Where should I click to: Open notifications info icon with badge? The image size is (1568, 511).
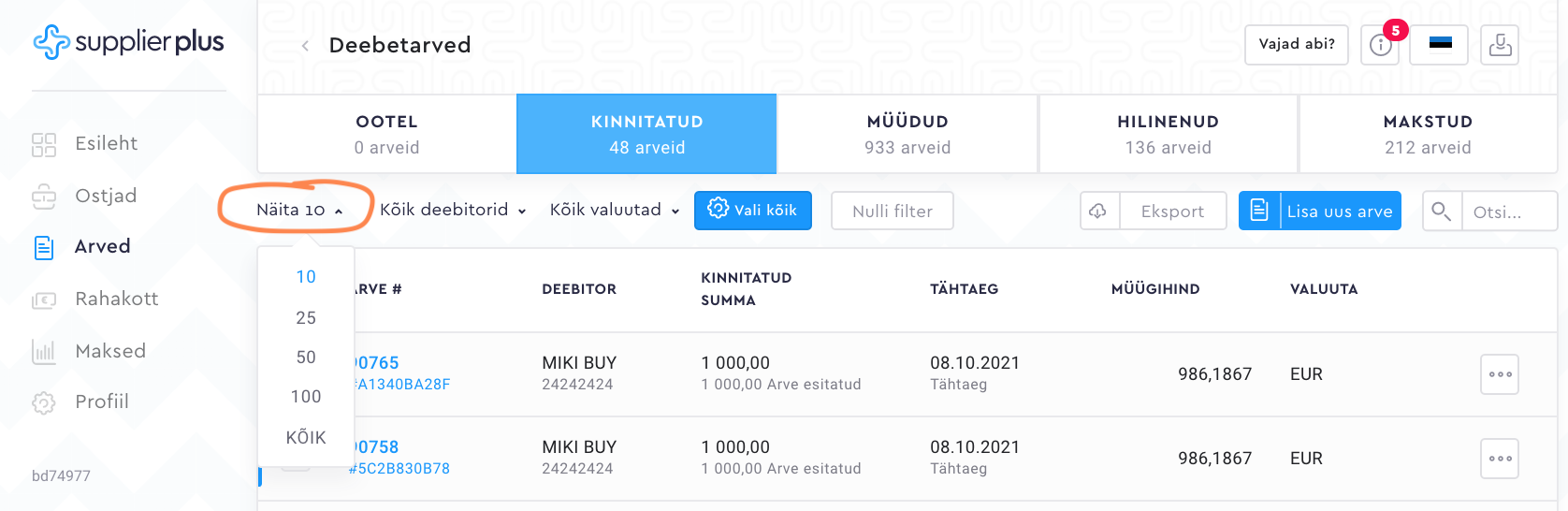pyautogui.click(x=1380, y=45)
